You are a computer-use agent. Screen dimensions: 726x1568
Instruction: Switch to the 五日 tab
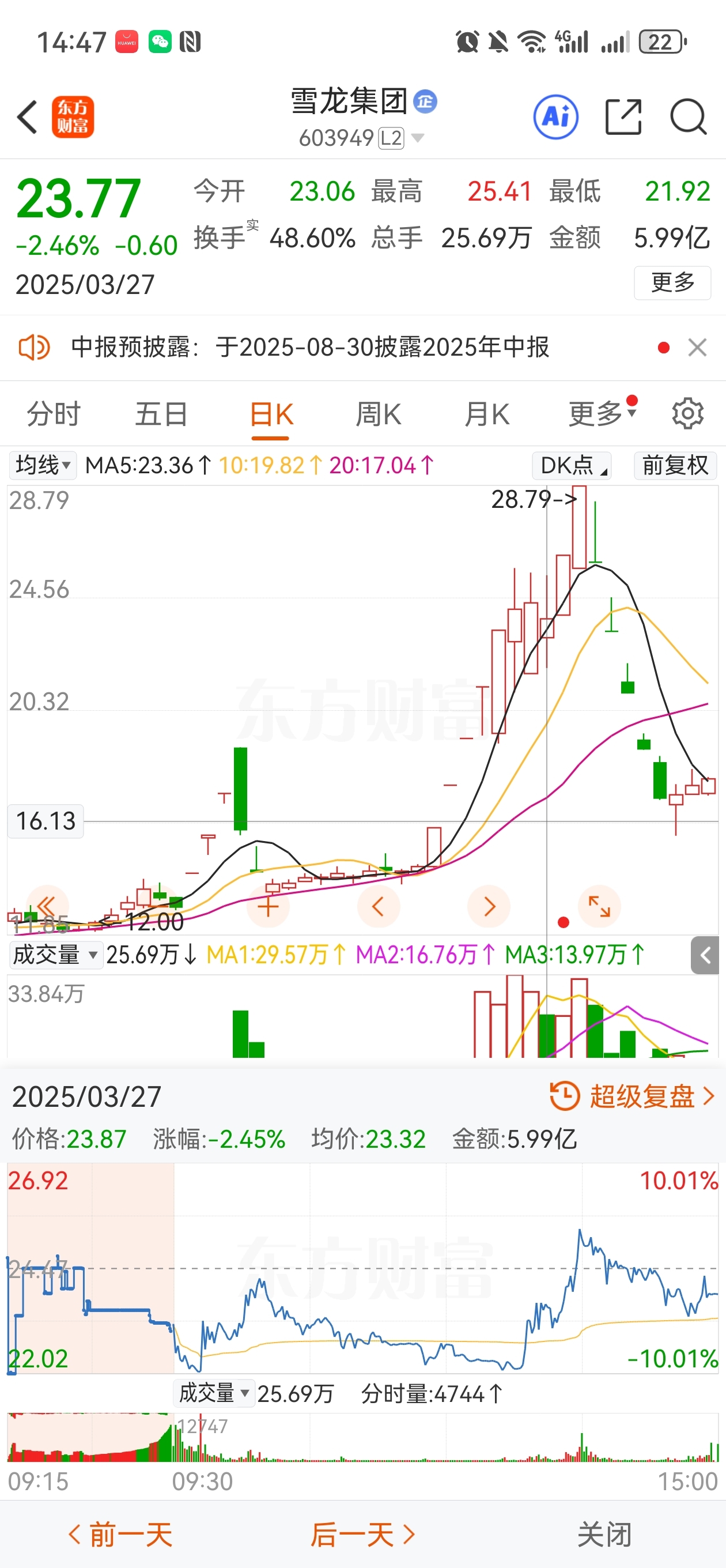click(x=161, y=414)
